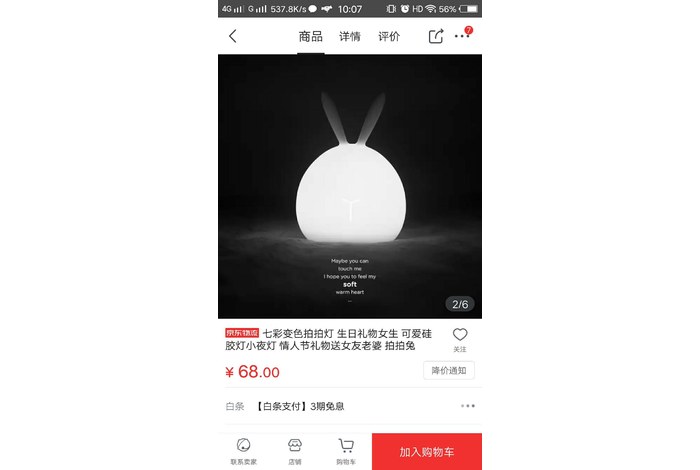Screen dimensions: 700x470
Task: Open the rabbit lamp product image
Action: click(x=349, y=186)
